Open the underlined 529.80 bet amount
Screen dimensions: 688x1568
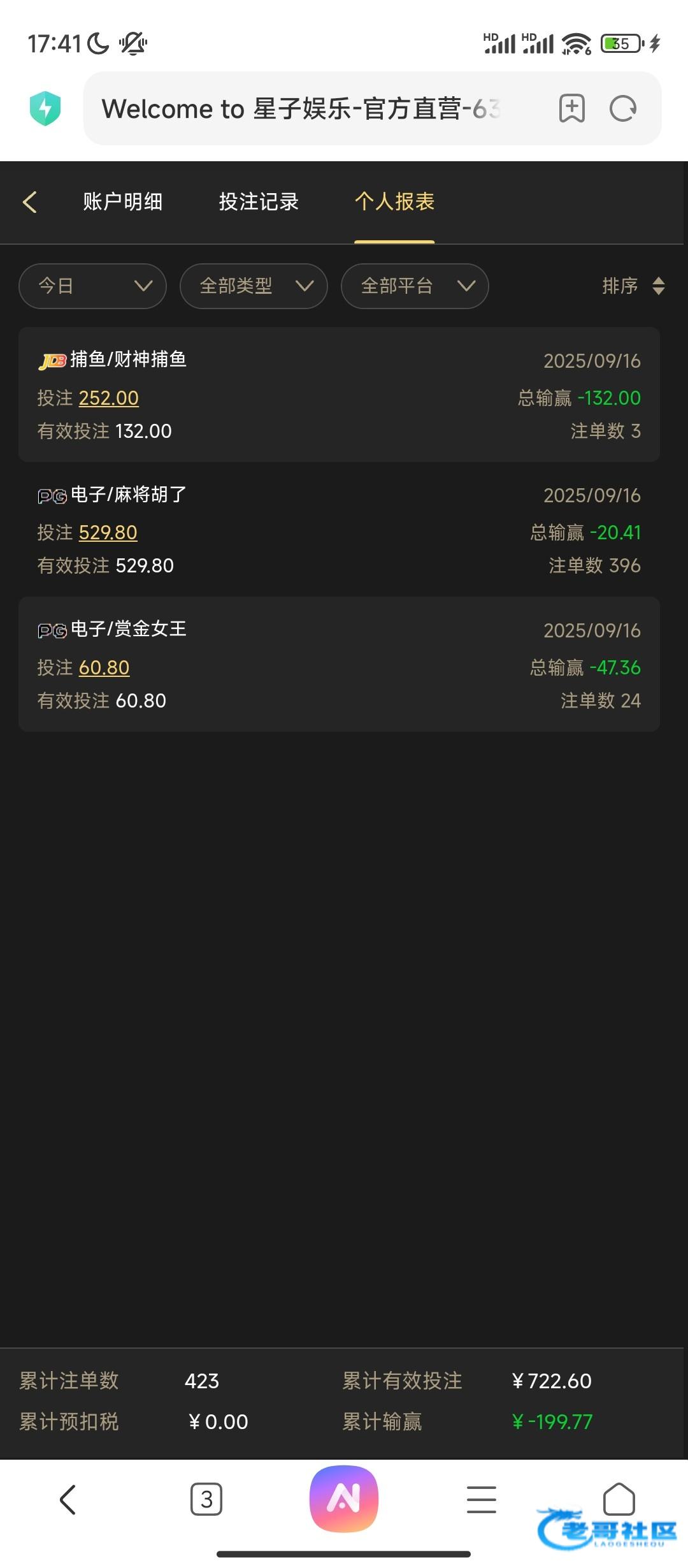click(x=108, y=532)
